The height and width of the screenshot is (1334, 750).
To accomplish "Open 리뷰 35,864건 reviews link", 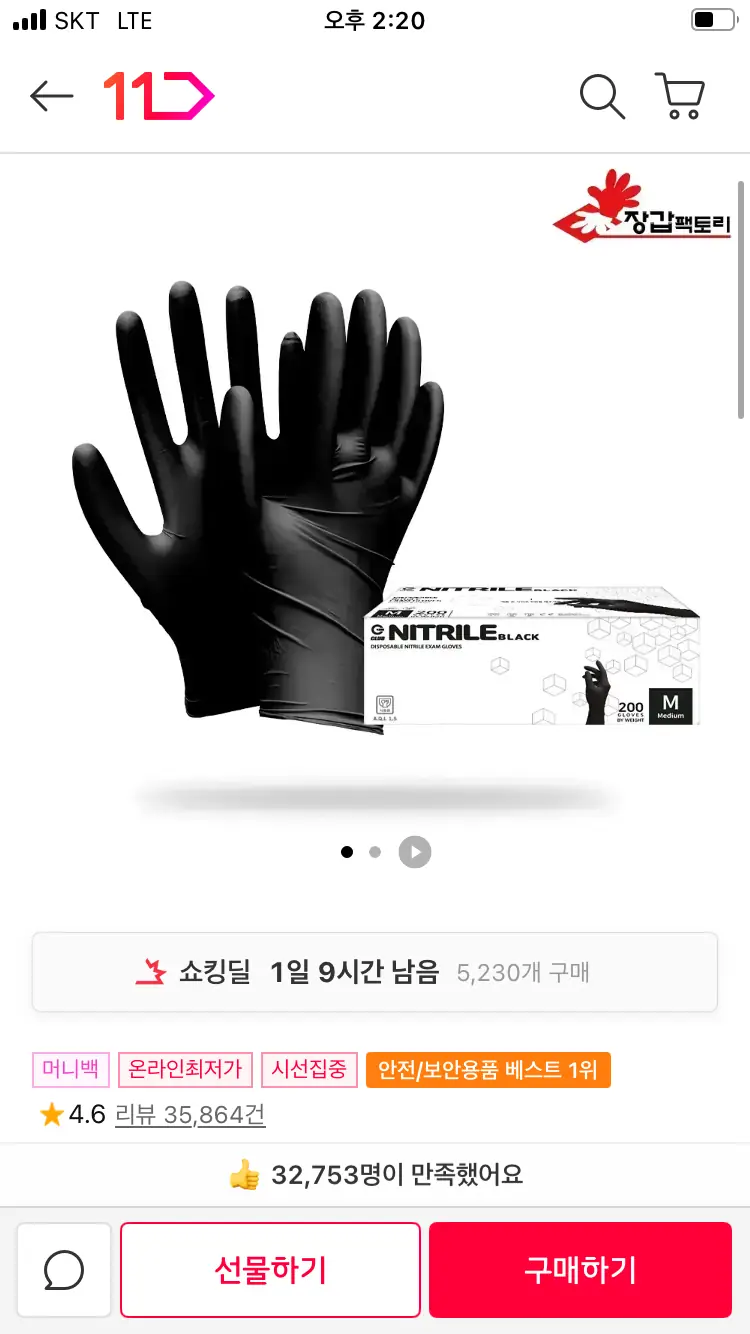I will pyautogui.click(x=190, y=1115).
